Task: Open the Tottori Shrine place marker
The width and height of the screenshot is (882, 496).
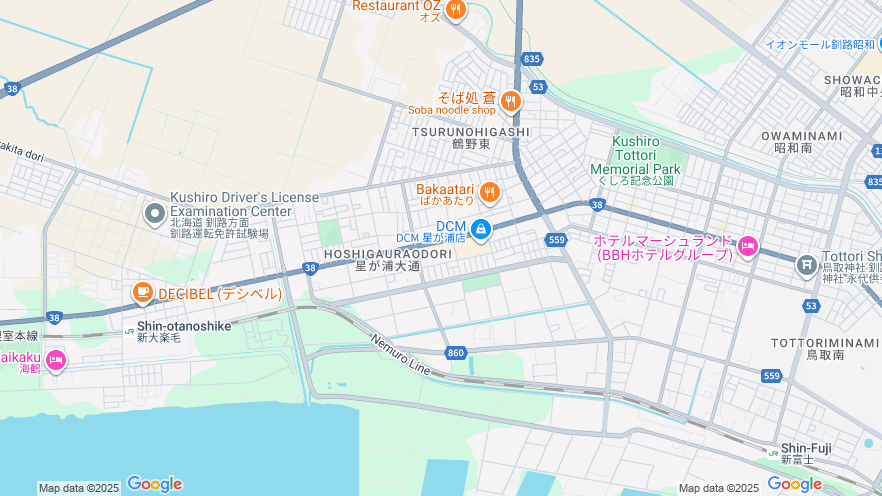Action: coord(807,265)
